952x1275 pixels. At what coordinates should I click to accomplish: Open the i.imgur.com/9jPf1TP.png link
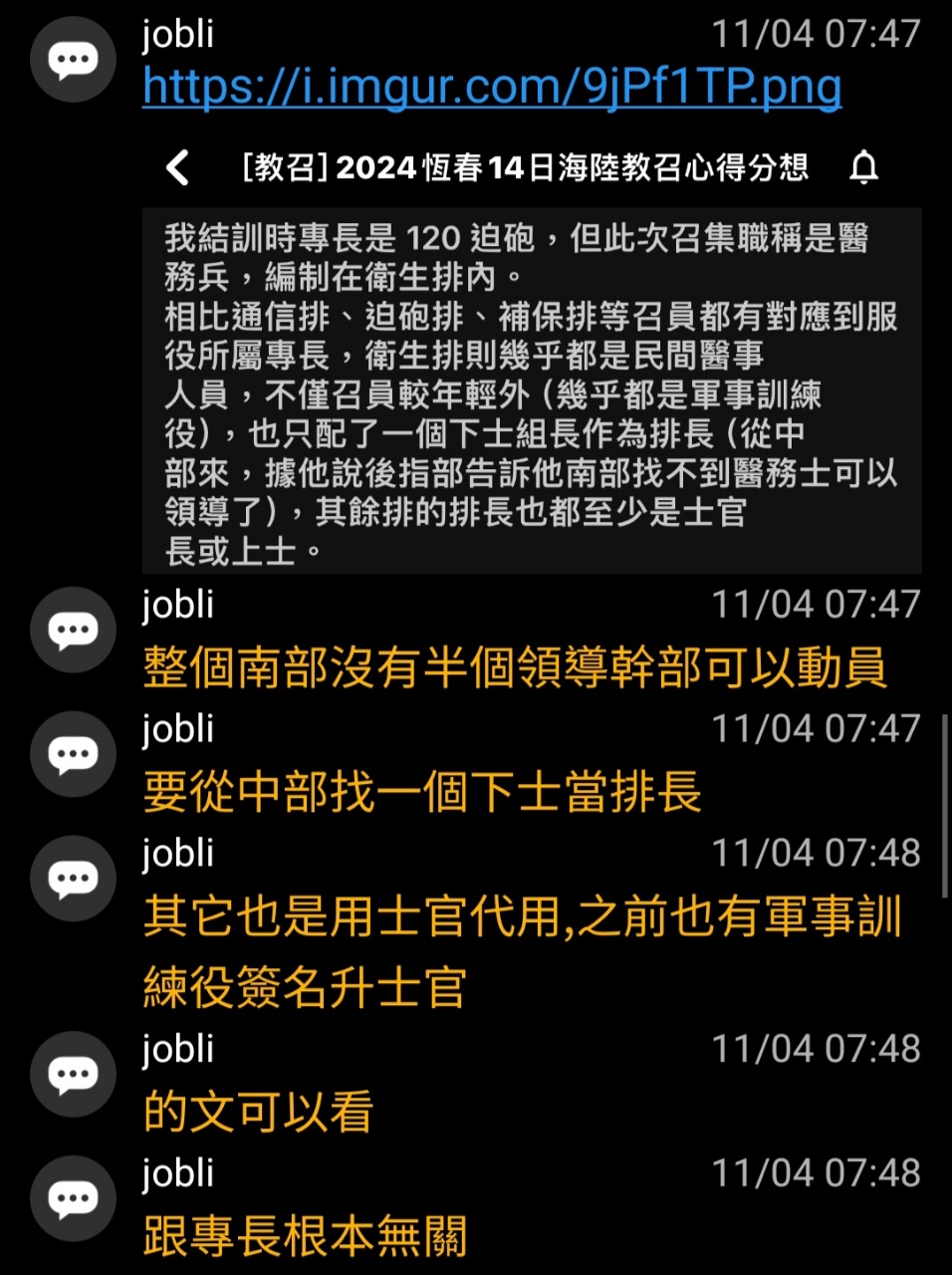click(492, 87)
